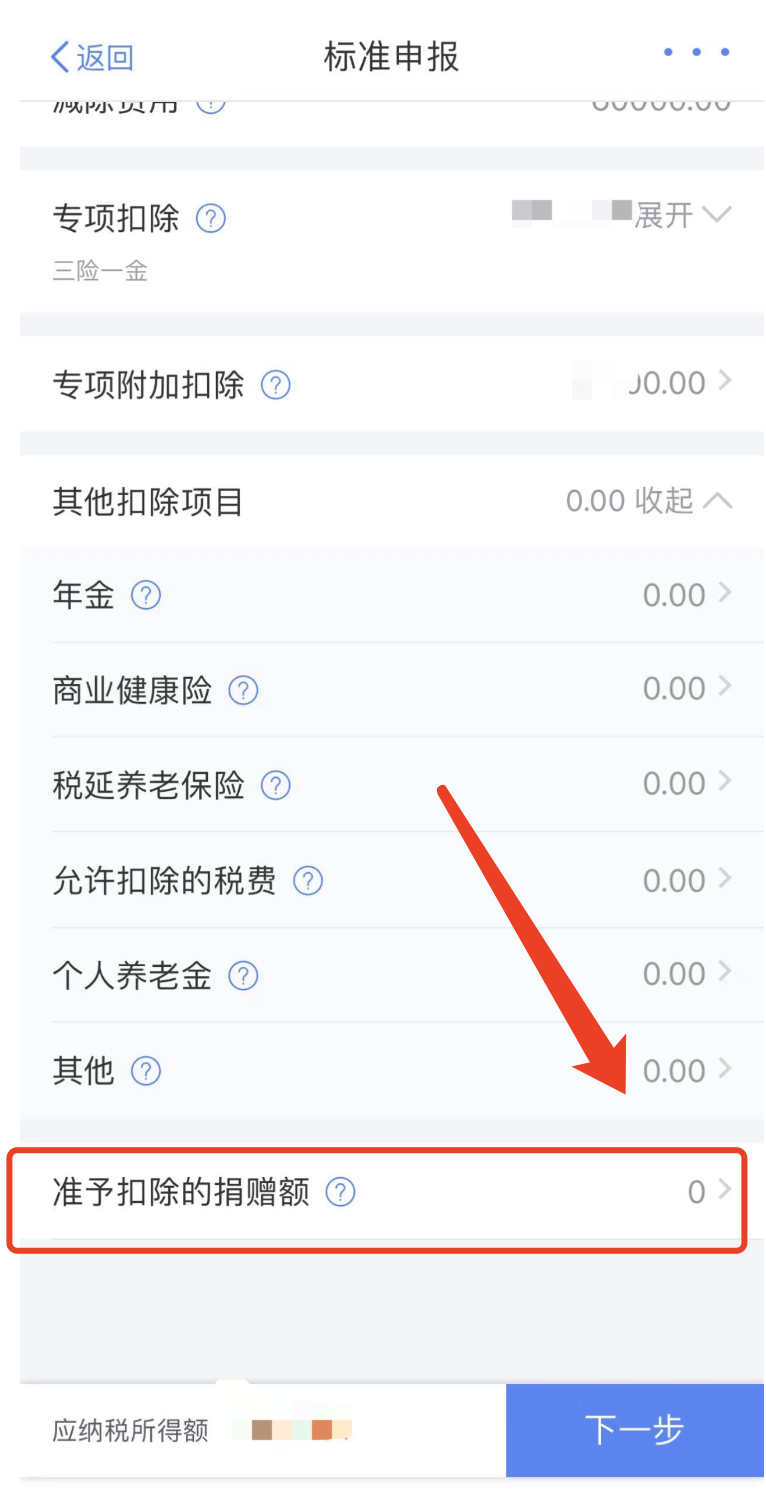
Task: Tap the 返回 back button
Action: 91,57
